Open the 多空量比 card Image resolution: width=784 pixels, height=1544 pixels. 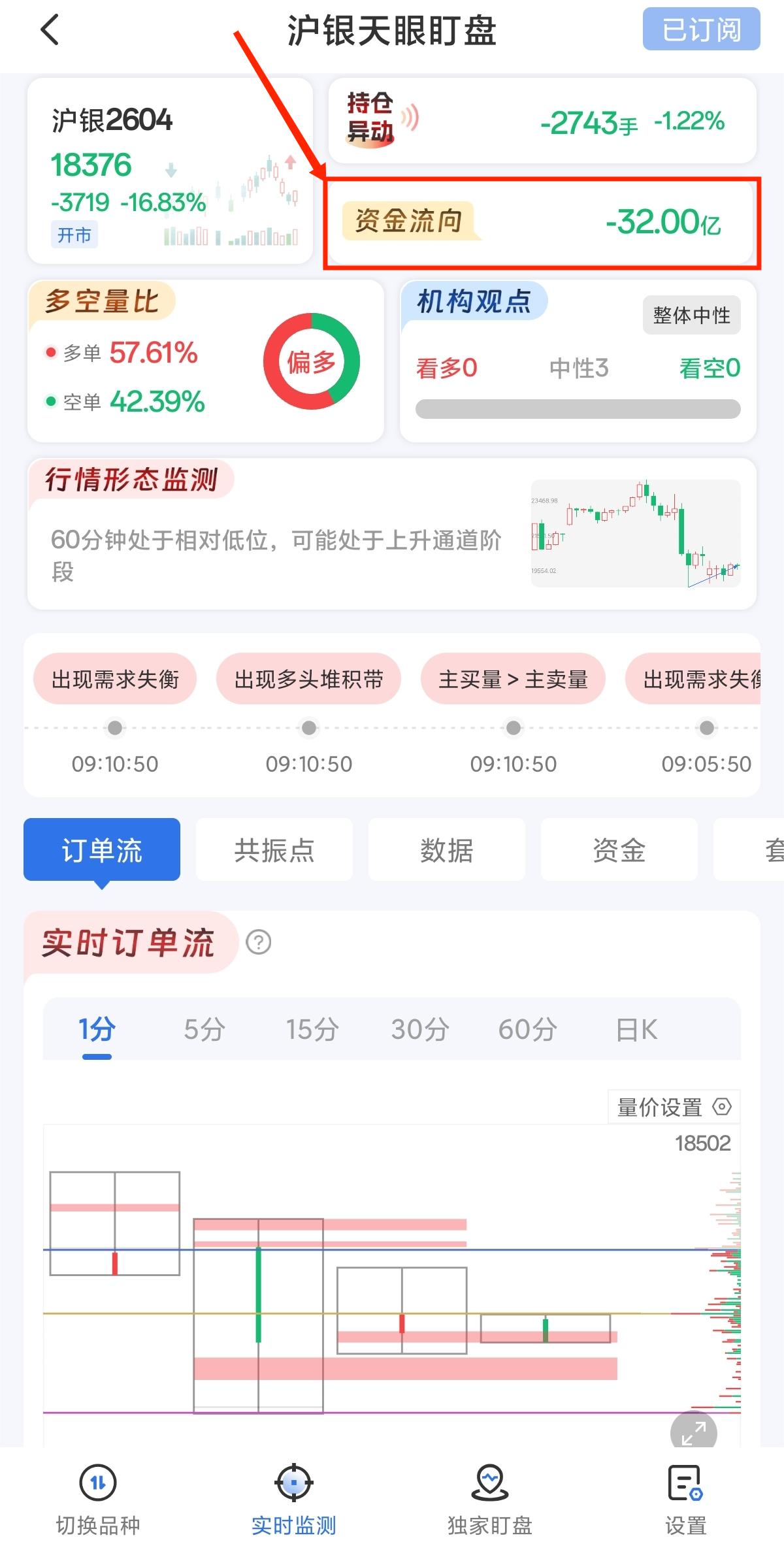click(205, 361)
